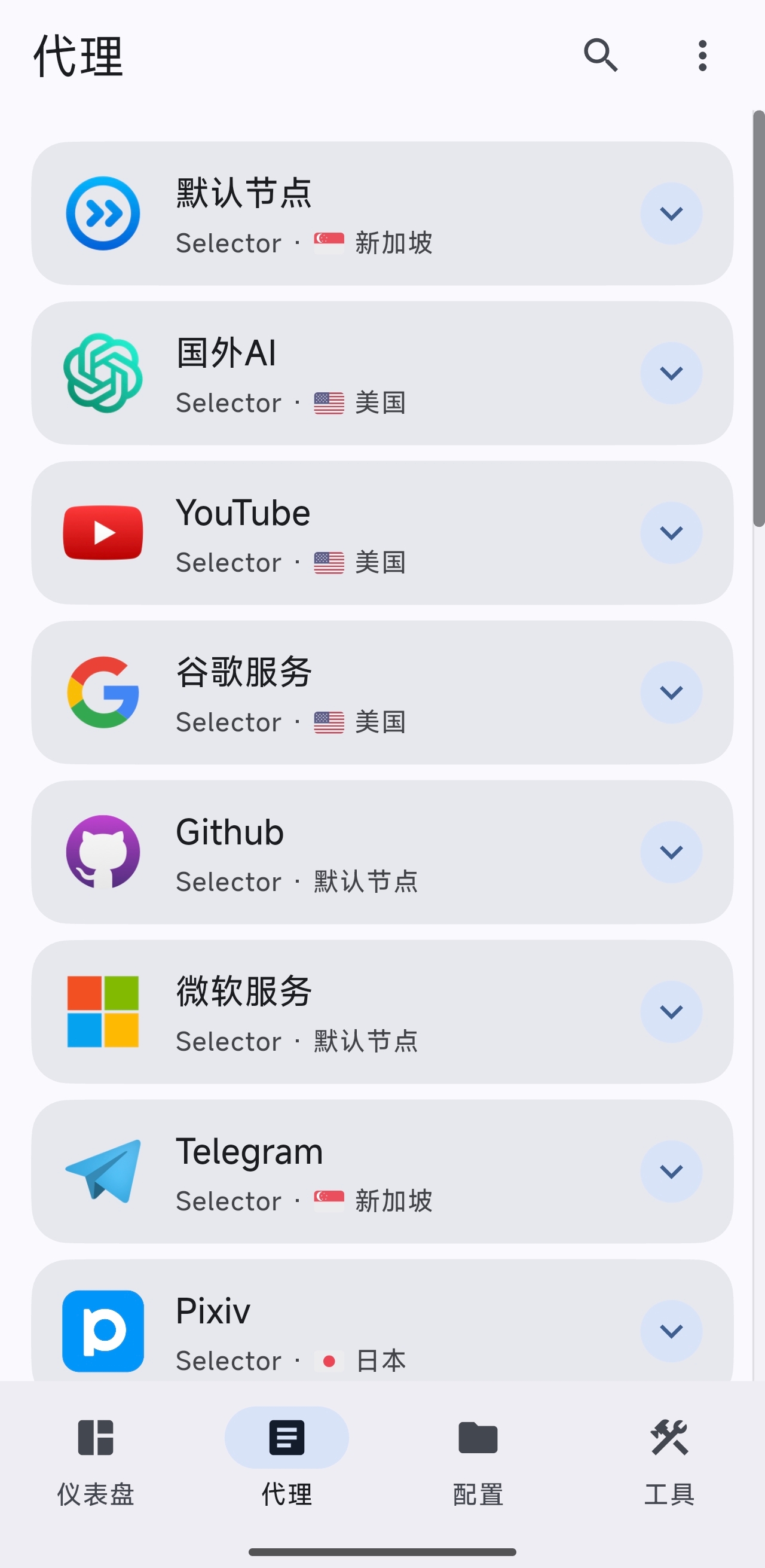
Task: Expand the 谷歌服务 proxy group
Action: (671, 692)
